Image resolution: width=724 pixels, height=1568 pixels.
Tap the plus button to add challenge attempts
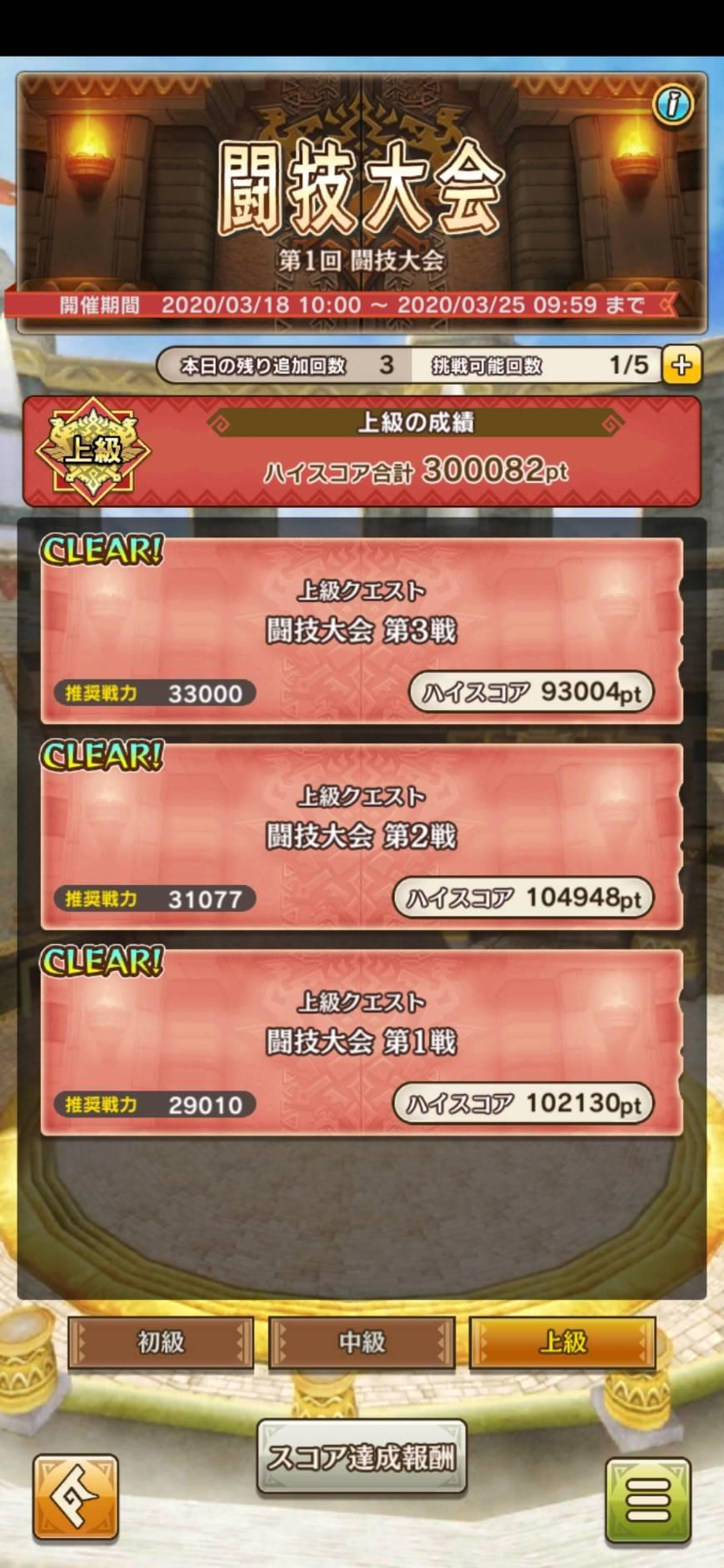coord(681,366)
